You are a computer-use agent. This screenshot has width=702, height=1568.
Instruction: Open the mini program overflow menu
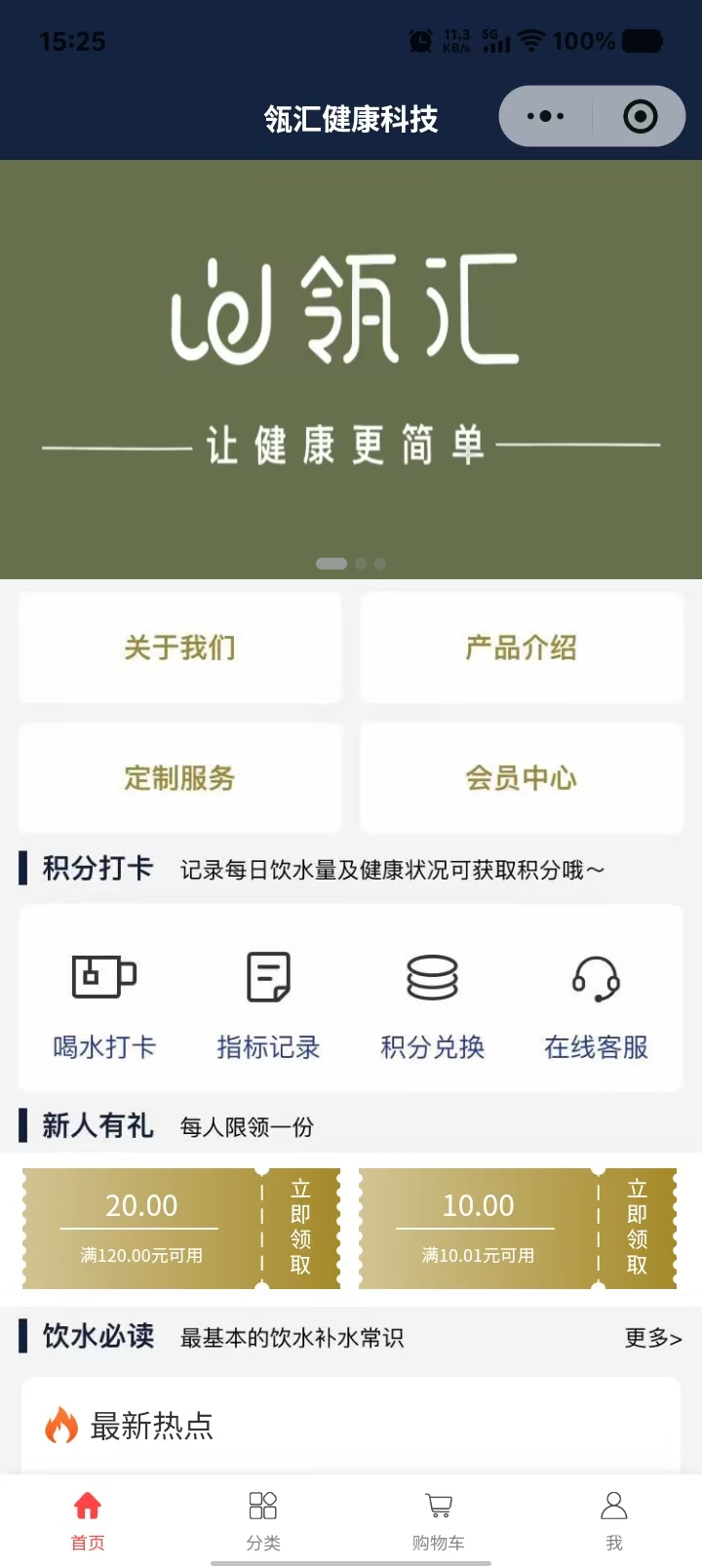coord(545,117)
